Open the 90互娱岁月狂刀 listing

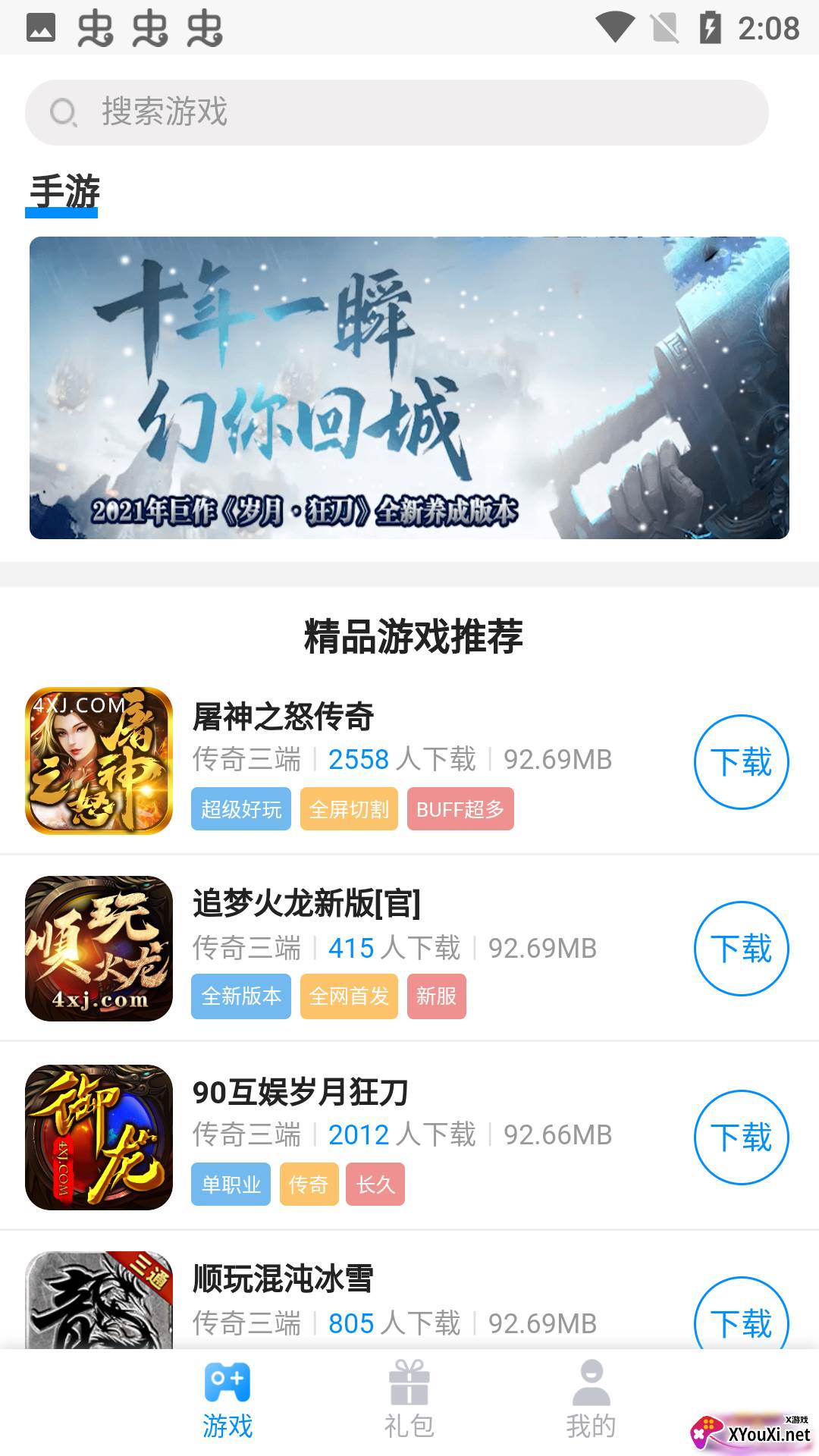[300, 1092]
